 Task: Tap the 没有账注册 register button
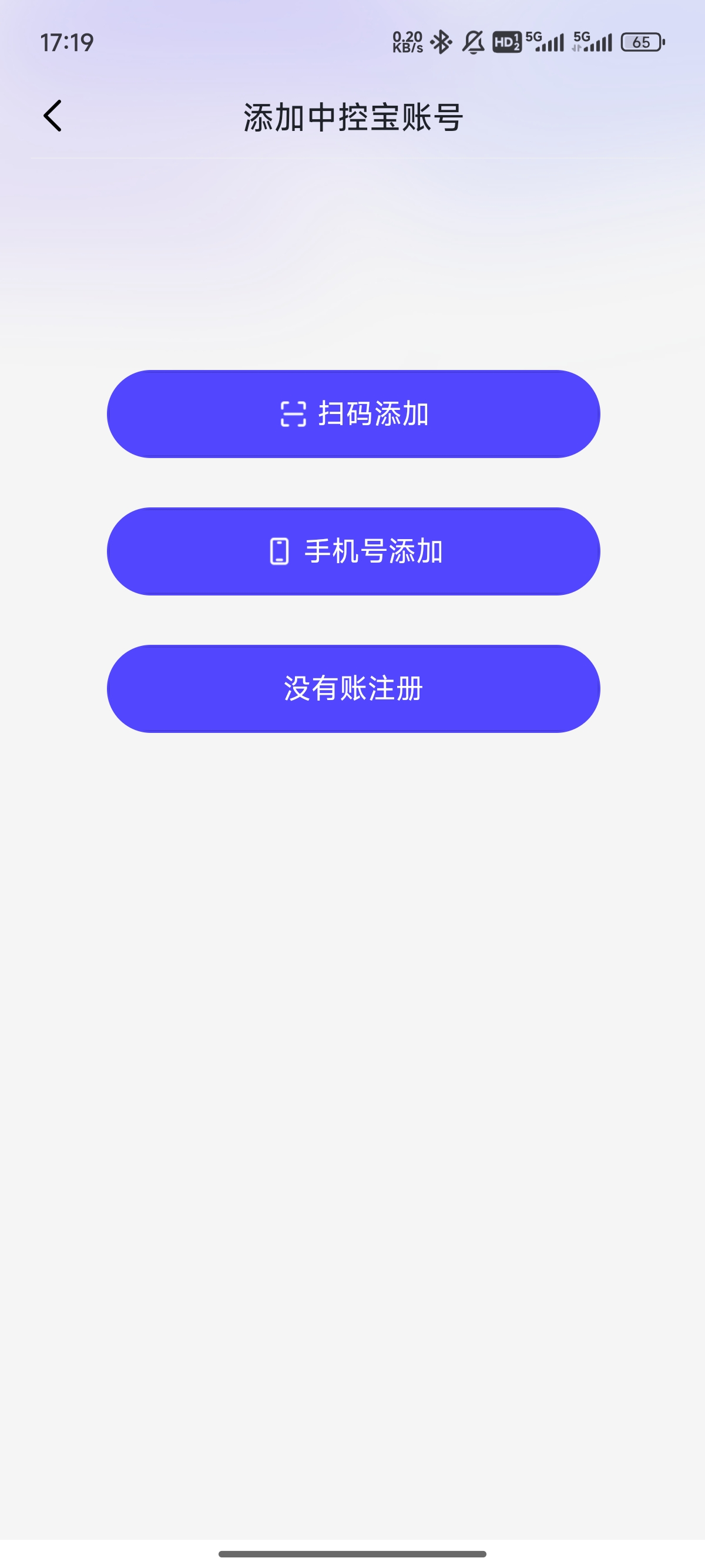pos(353,688)
